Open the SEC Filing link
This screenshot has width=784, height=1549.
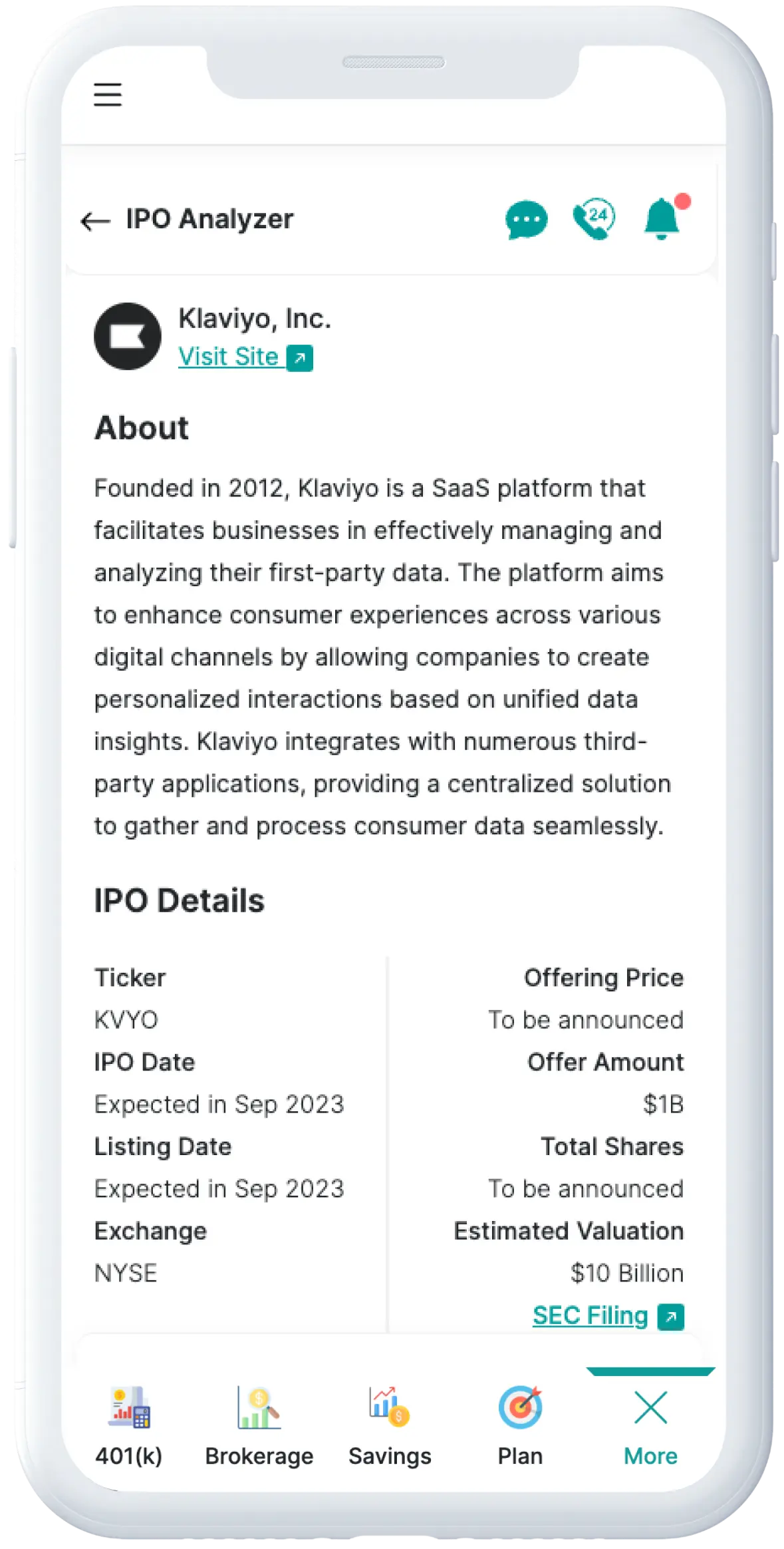tap(608, 1315)
